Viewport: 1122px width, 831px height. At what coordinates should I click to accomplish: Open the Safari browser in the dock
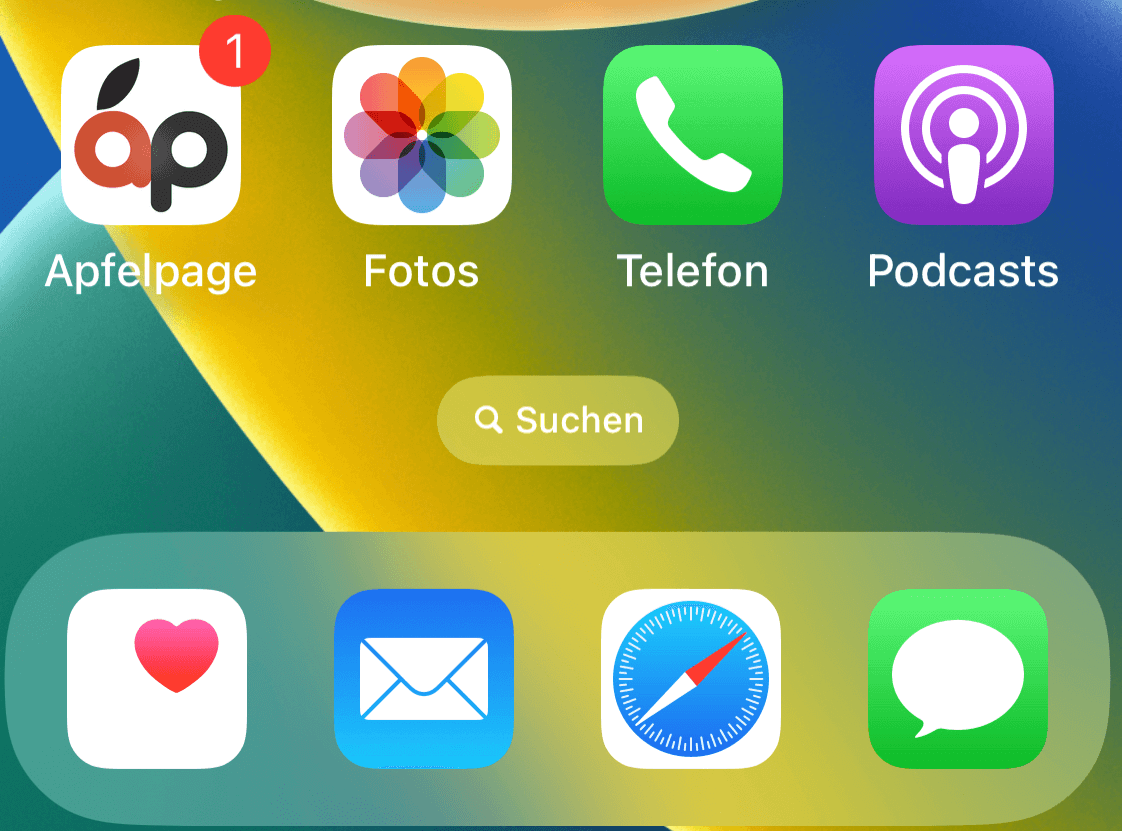[691, 679]
